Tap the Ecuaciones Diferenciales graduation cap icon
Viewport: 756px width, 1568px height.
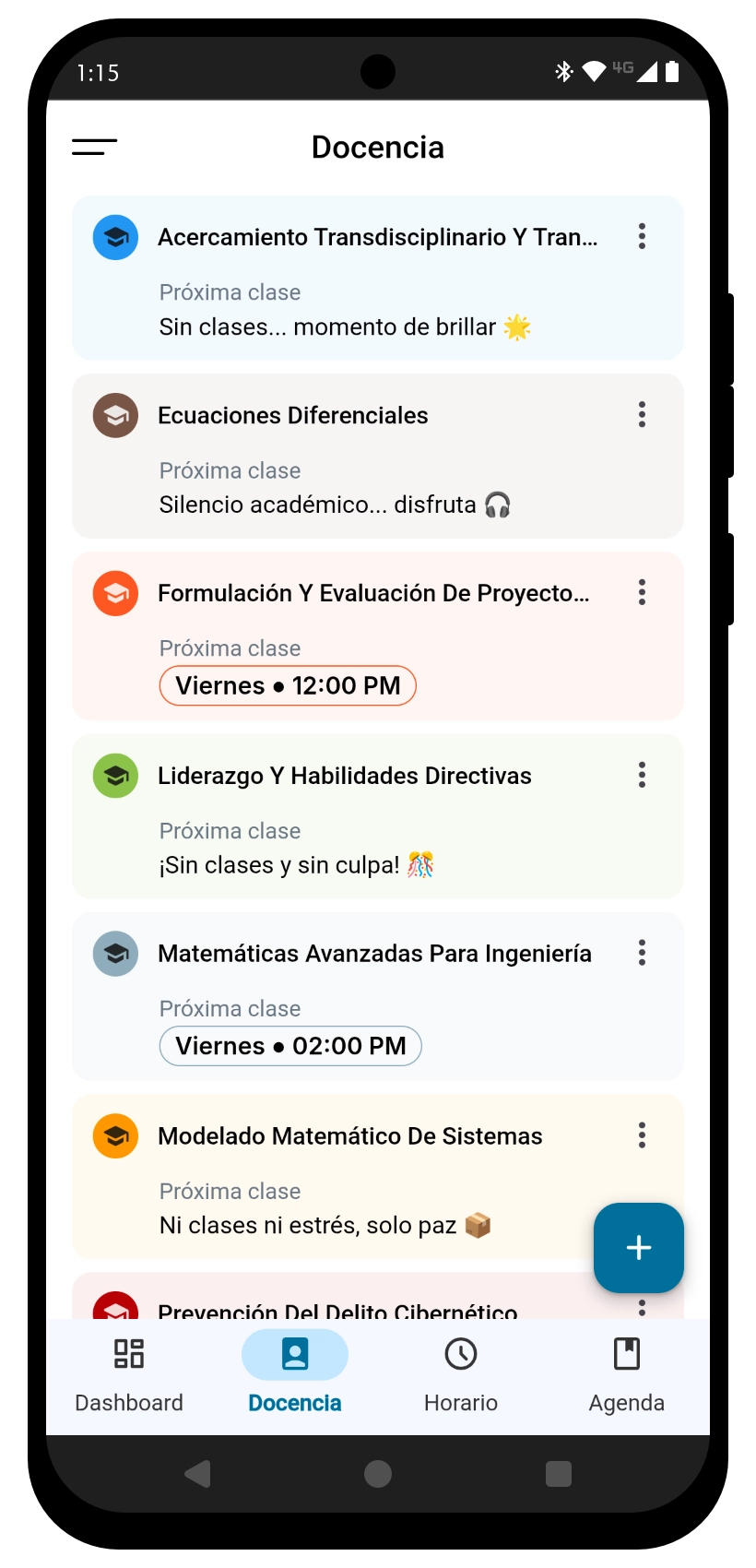click(115, 415)
